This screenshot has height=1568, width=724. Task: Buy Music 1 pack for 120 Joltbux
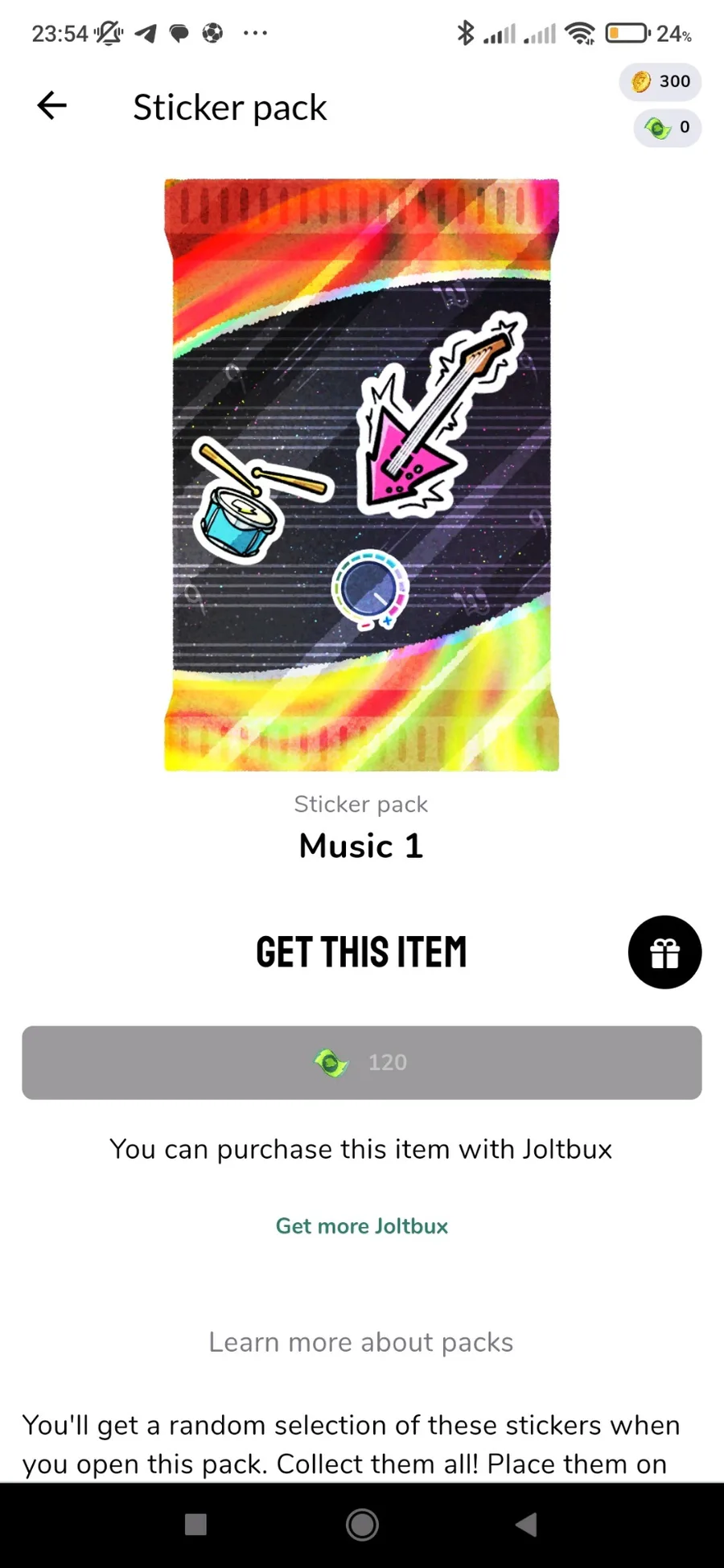[362, 1062]
